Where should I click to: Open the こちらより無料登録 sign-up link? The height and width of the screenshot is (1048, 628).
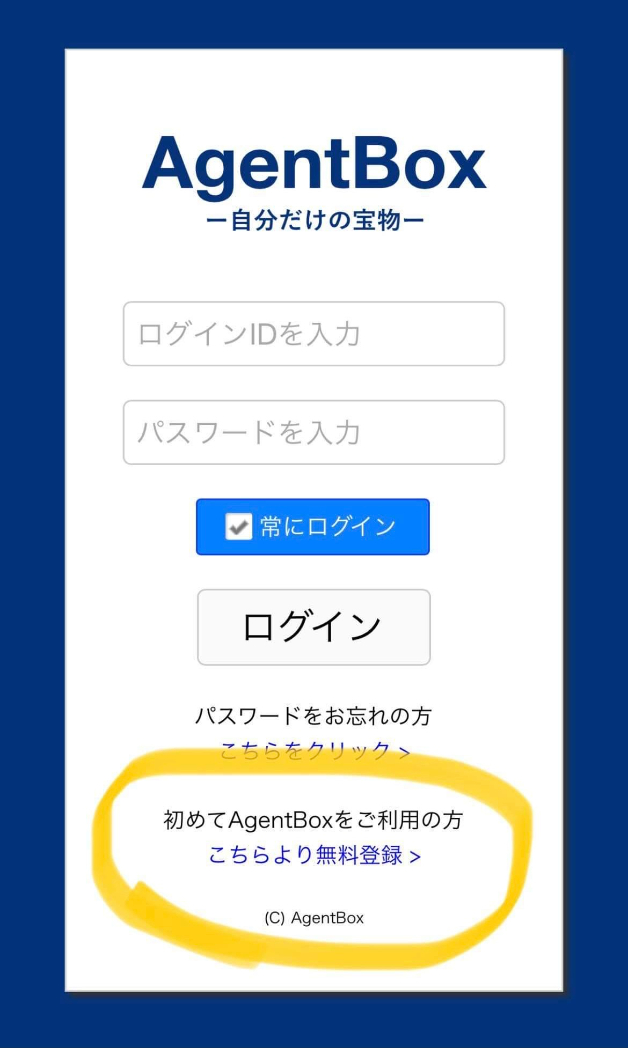click(314, 855)
